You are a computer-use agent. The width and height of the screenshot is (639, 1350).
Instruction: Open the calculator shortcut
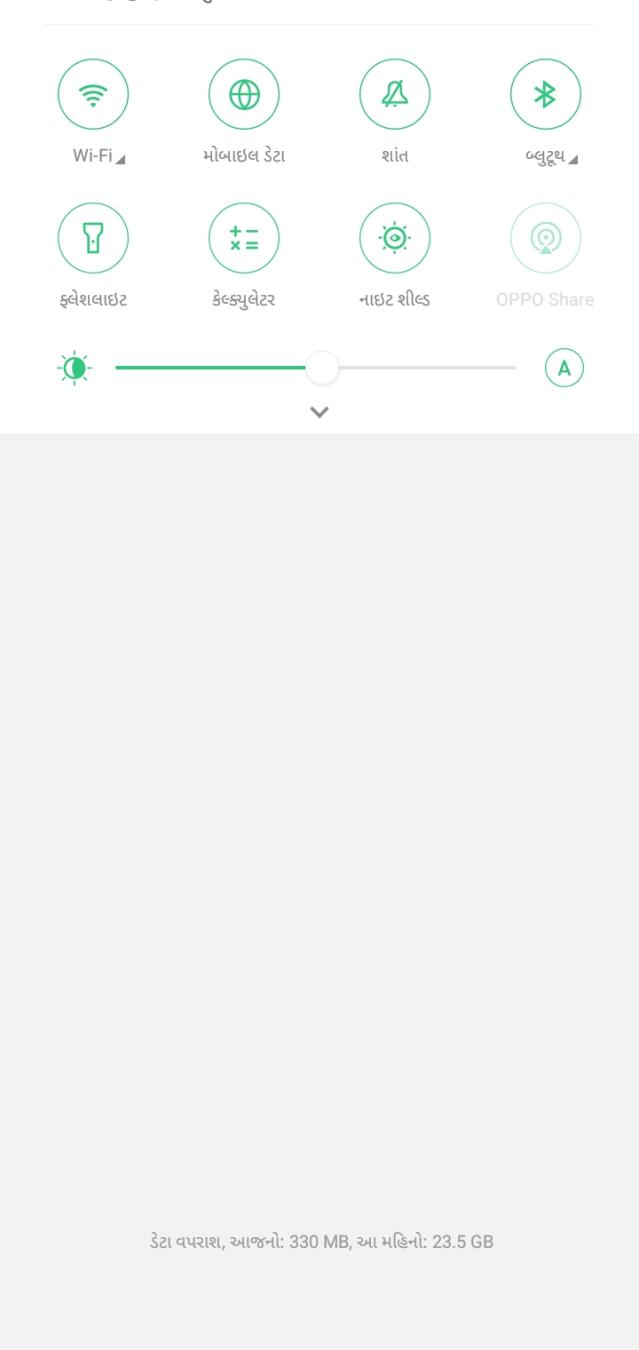tap(244, 238)
